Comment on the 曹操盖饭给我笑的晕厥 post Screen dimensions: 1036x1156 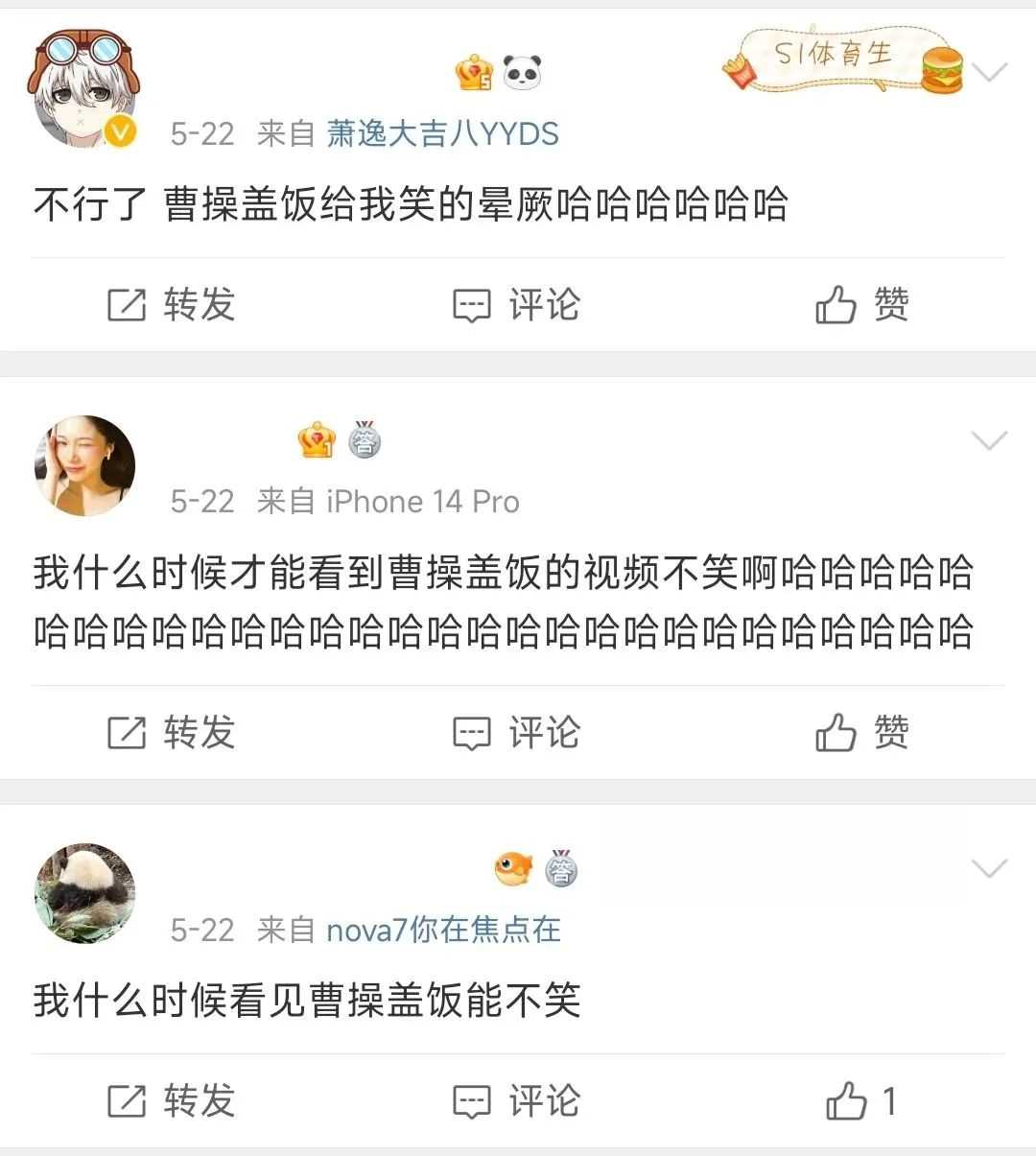point(516,305)
